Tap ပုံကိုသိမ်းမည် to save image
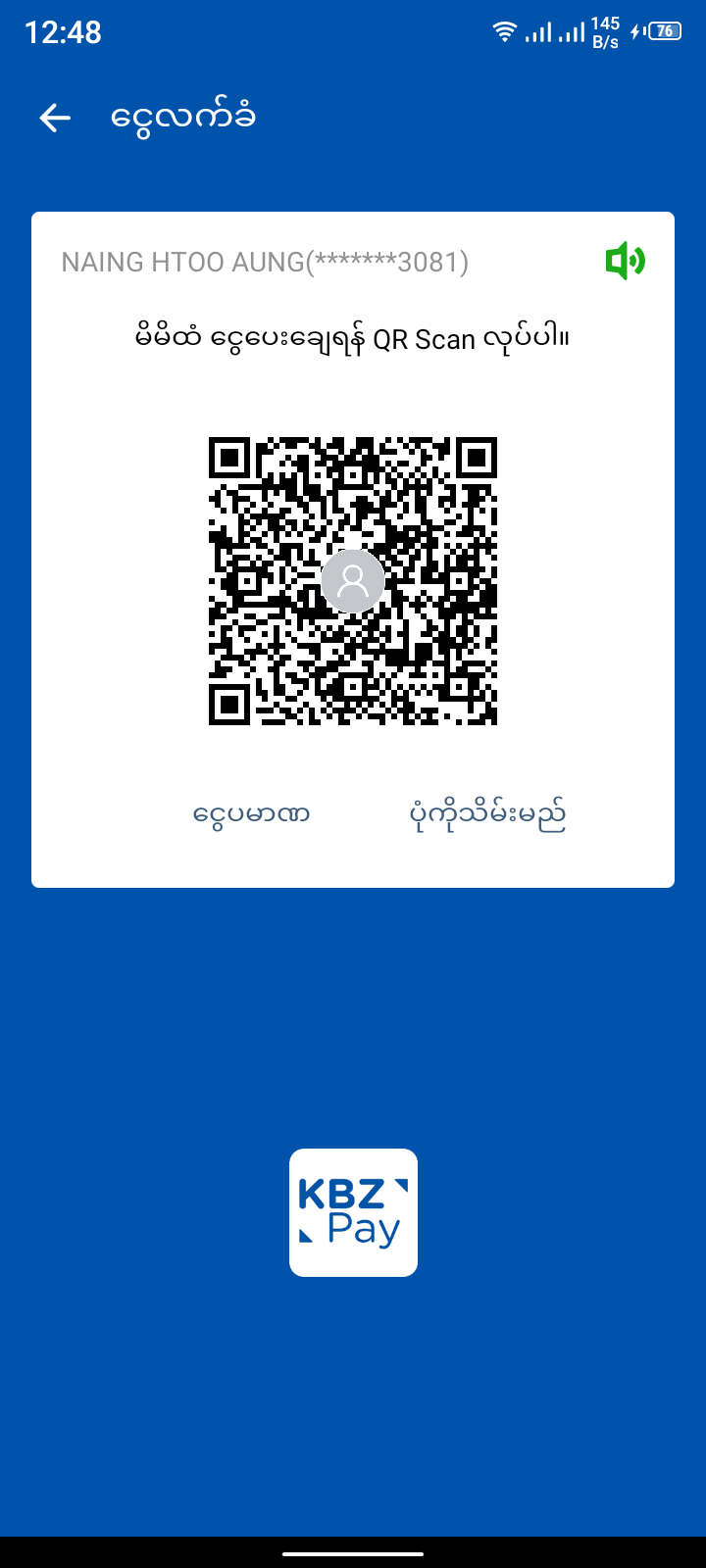 (487, 814)
